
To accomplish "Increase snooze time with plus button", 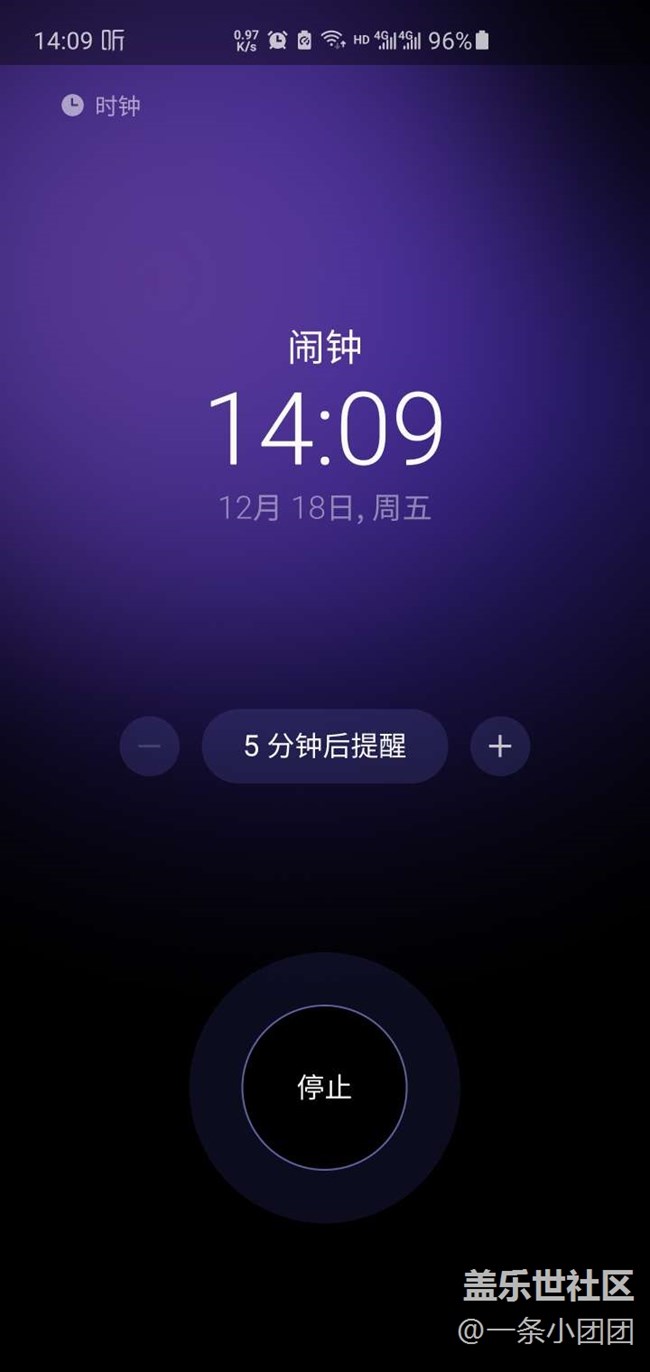I will click(x=500, y=746).
